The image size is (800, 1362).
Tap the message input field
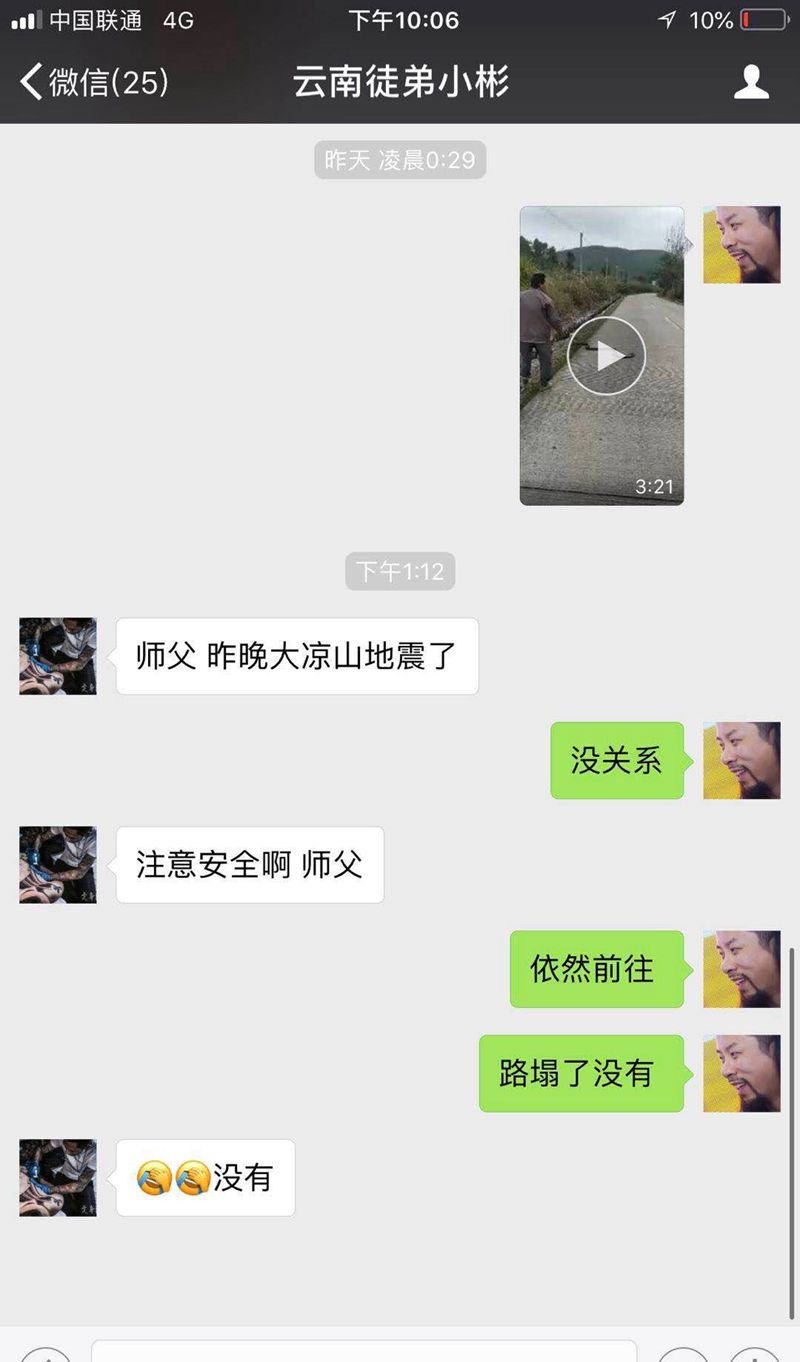point(363,1350)
